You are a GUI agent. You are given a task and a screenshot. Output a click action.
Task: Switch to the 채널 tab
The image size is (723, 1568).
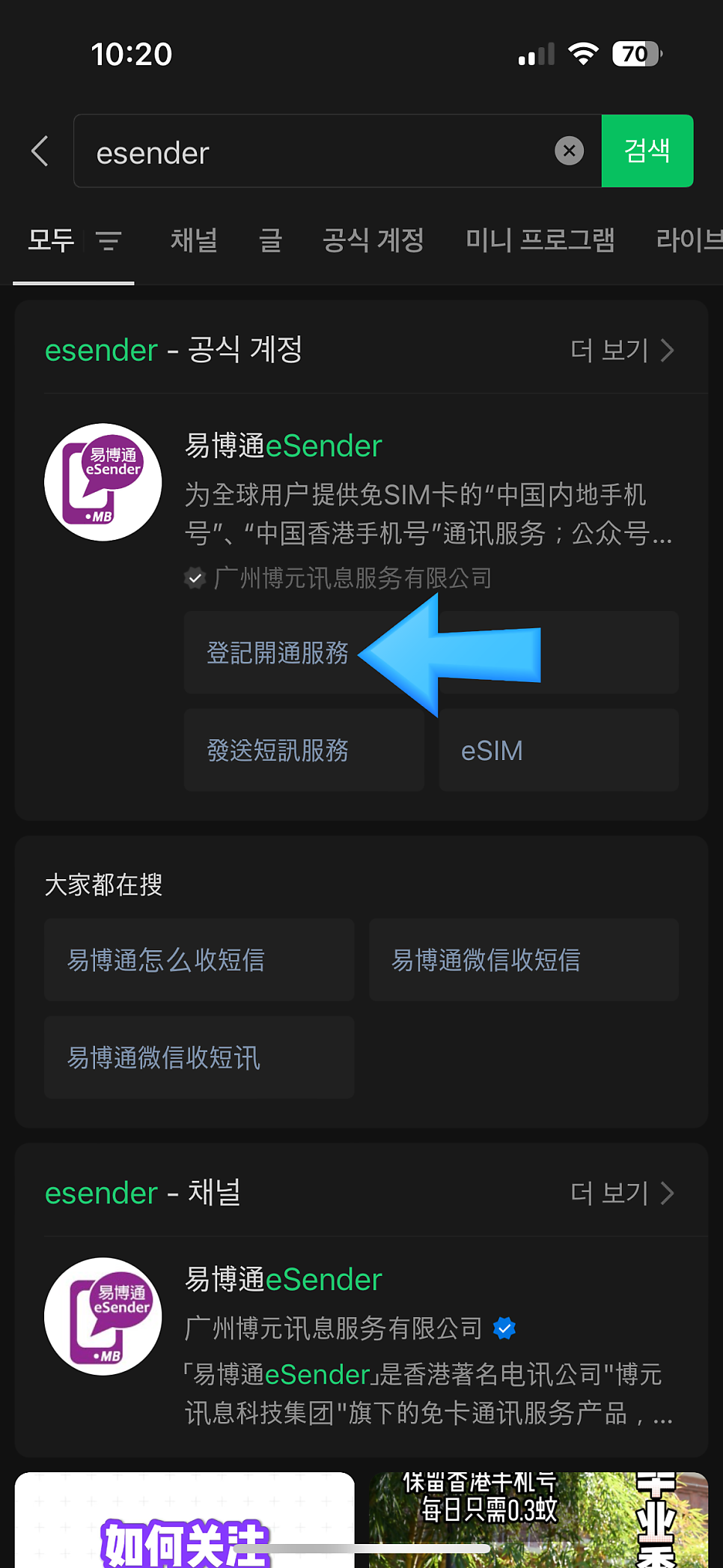(194, 240)
